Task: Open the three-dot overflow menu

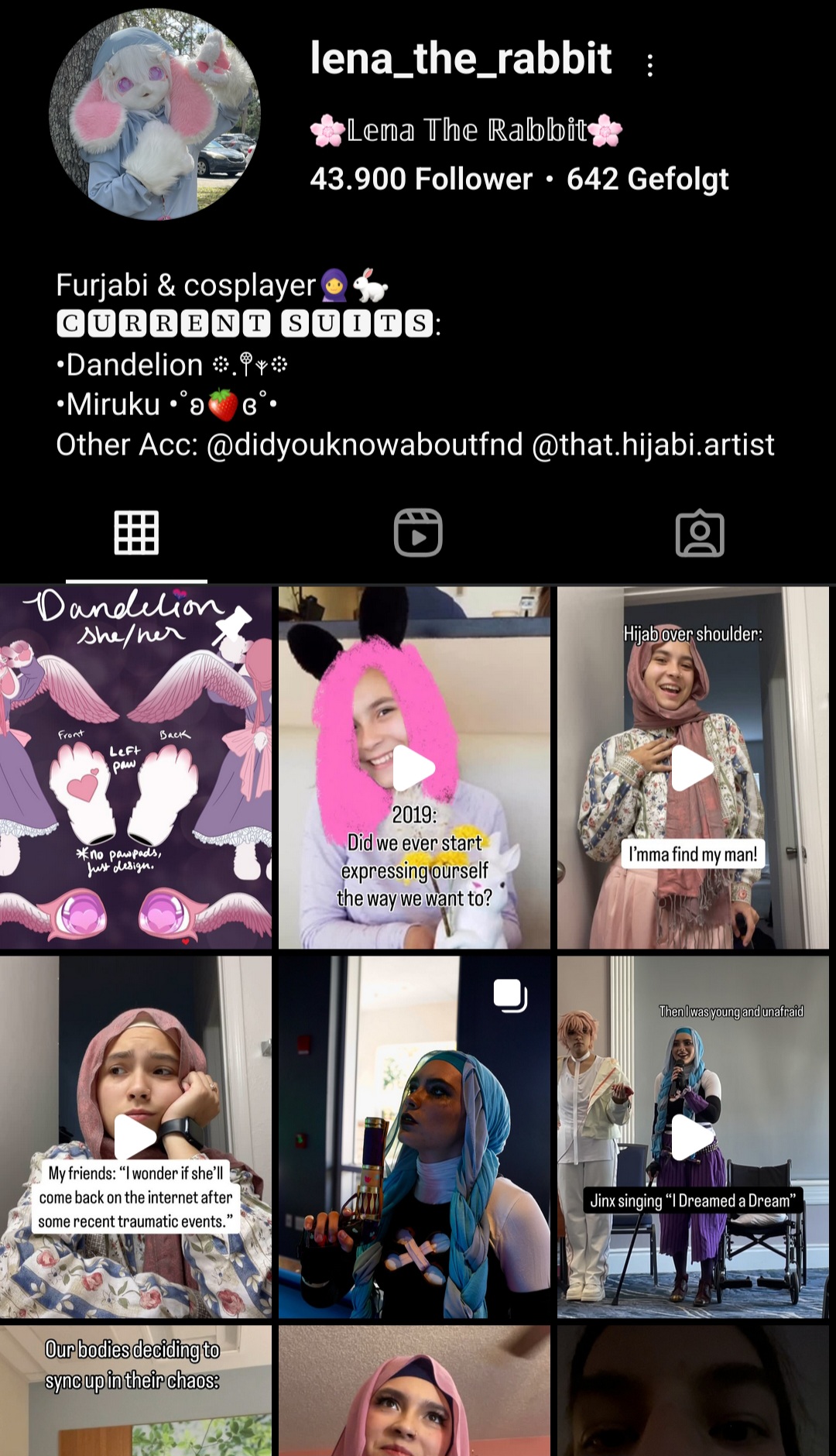Action: click(649, 65)
